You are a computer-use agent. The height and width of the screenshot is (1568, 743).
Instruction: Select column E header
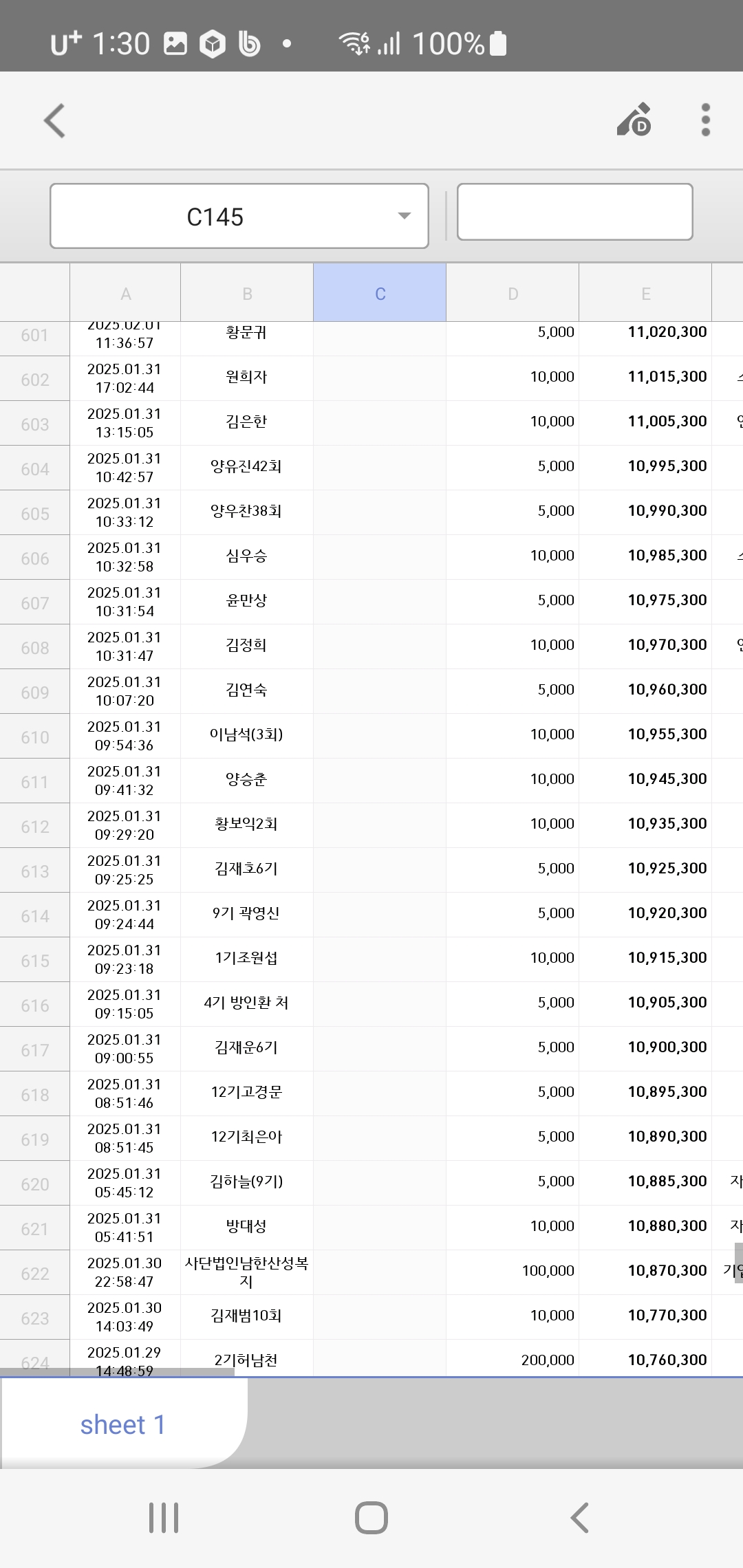[x=645, y=294]
